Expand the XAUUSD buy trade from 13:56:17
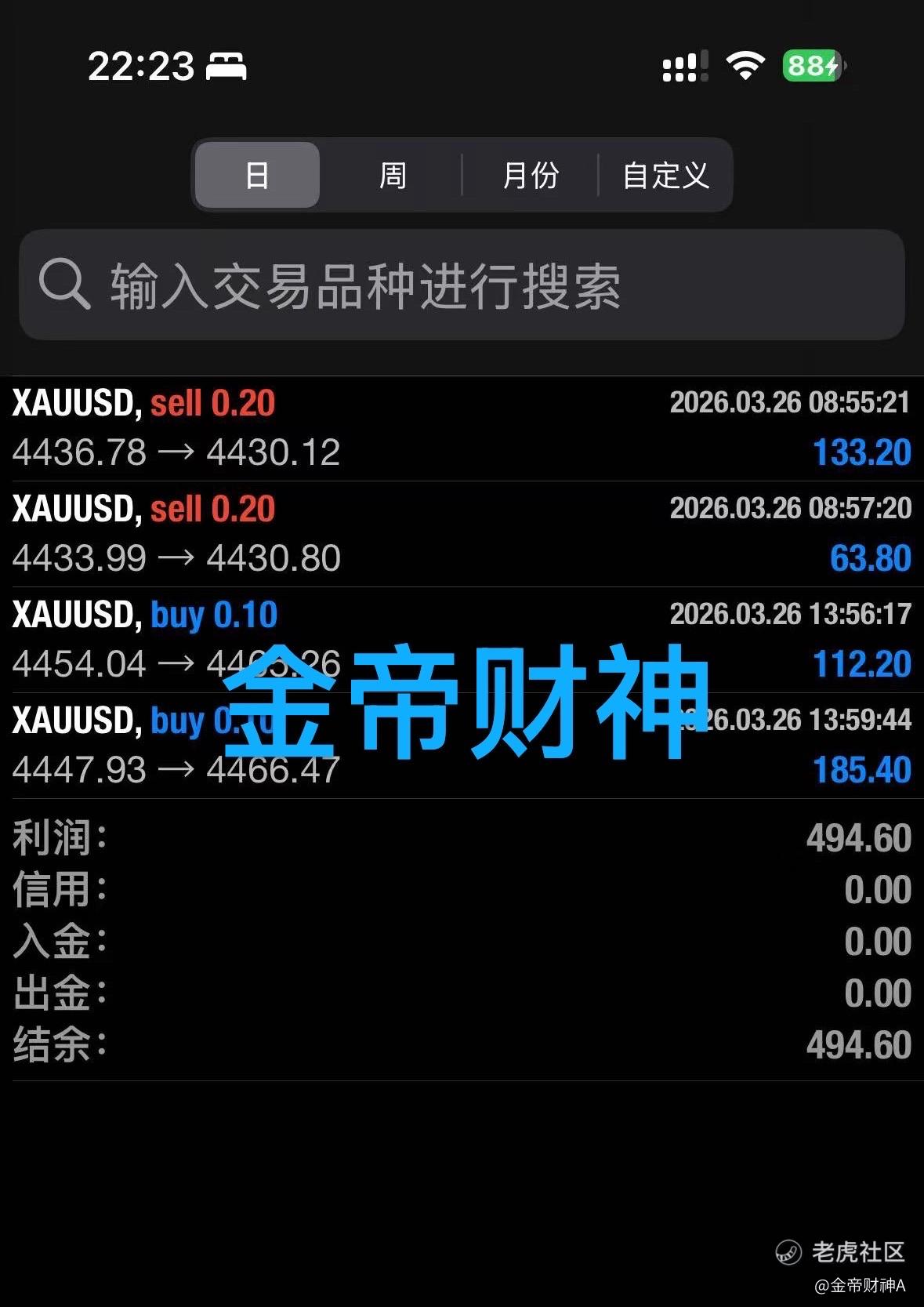924x1307 pixels. coord(462,640)
